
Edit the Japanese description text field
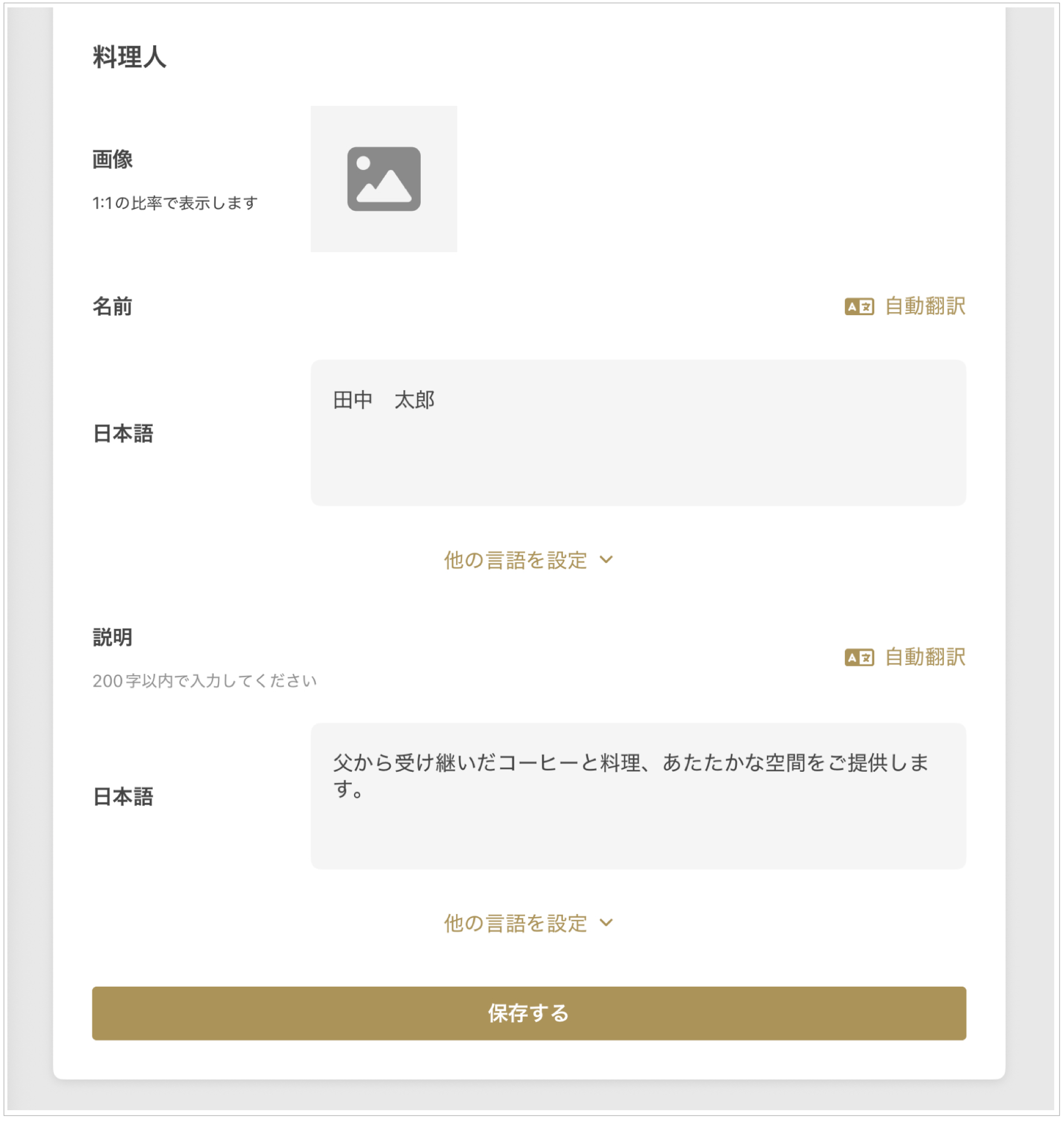[638, 796]
